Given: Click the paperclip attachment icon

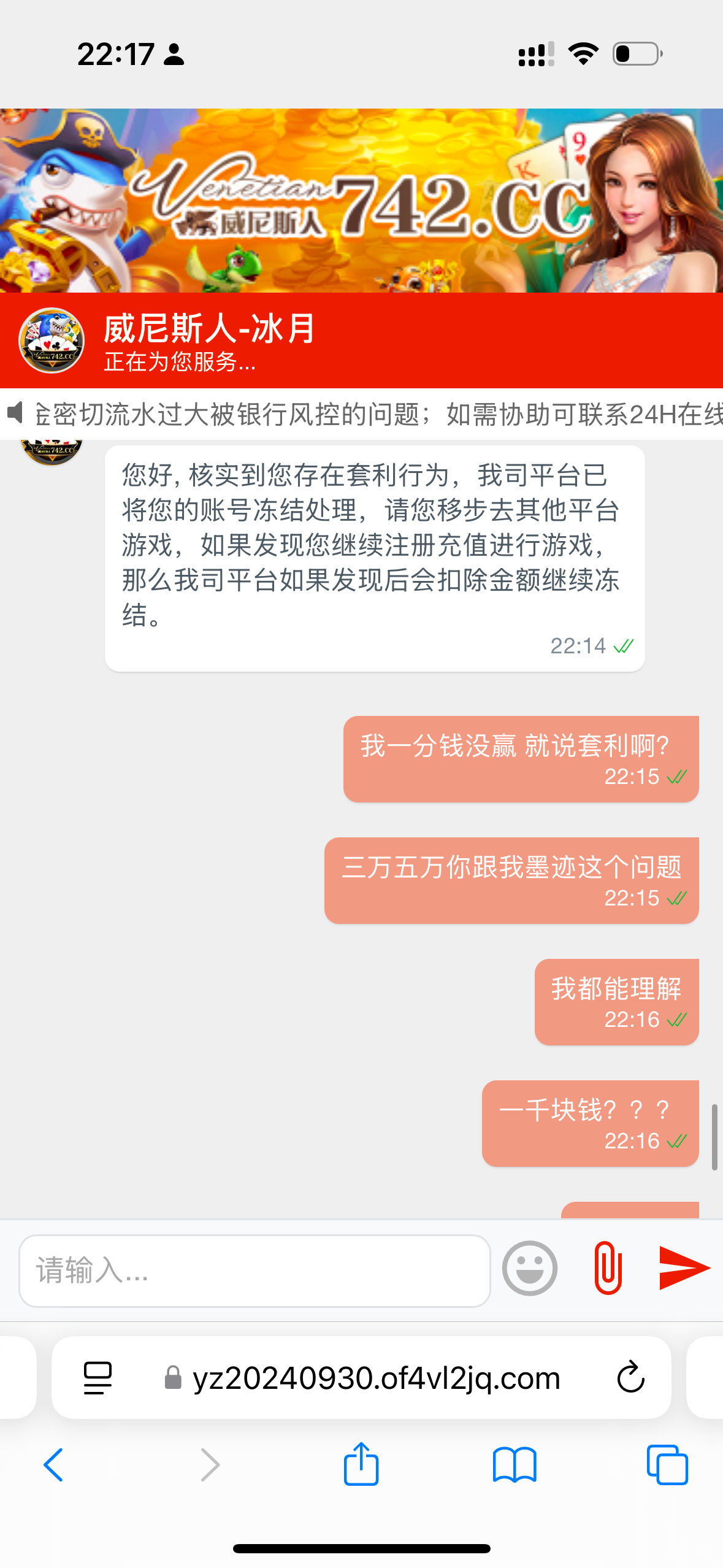Looking at the screenshot, I should pyautogui.click(x=608, y=1267).
